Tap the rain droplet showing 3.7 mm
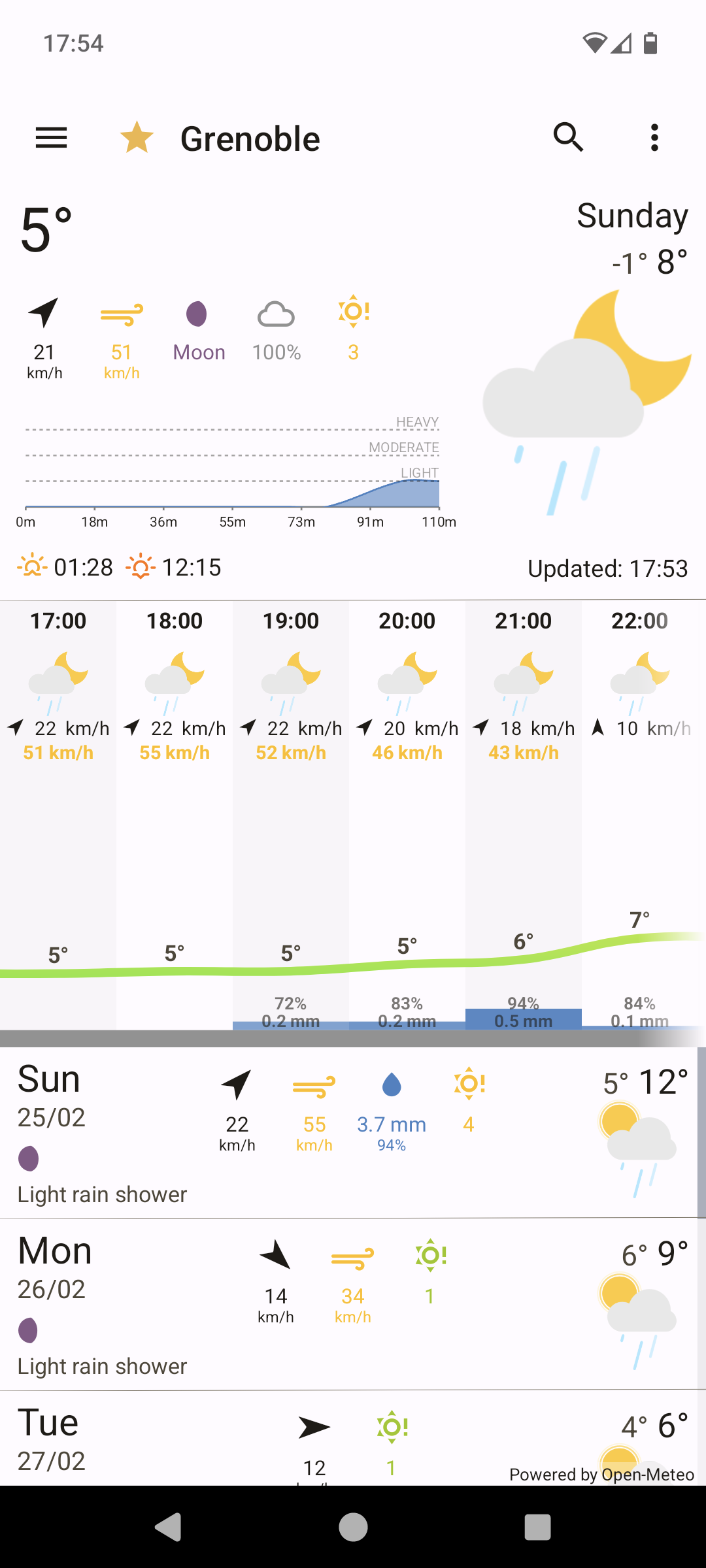This screenshot has width=706, height=1568. [x=391, y=1085]
